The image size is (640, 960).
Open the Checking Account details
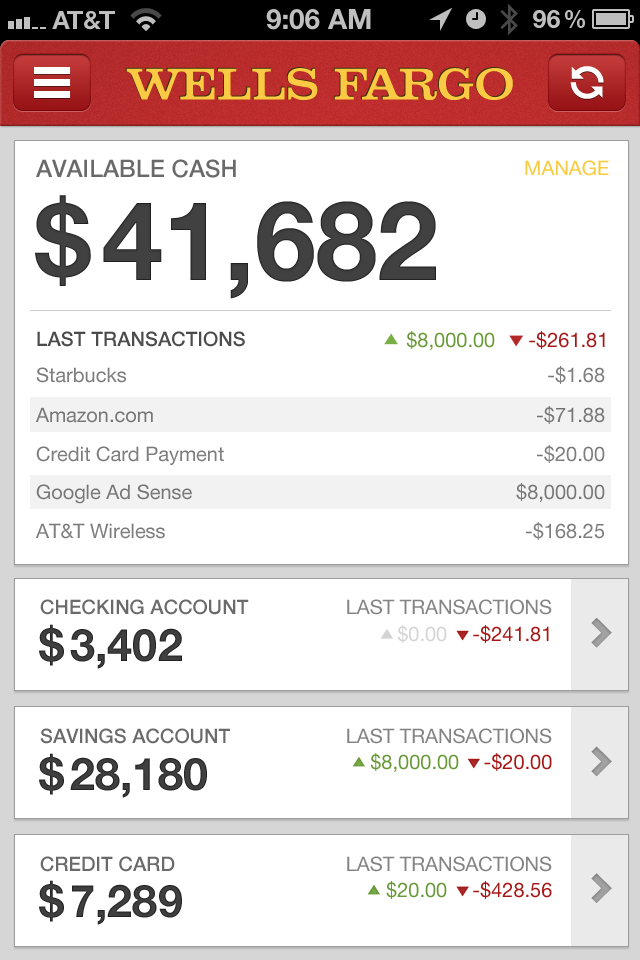tap(600, 633)
